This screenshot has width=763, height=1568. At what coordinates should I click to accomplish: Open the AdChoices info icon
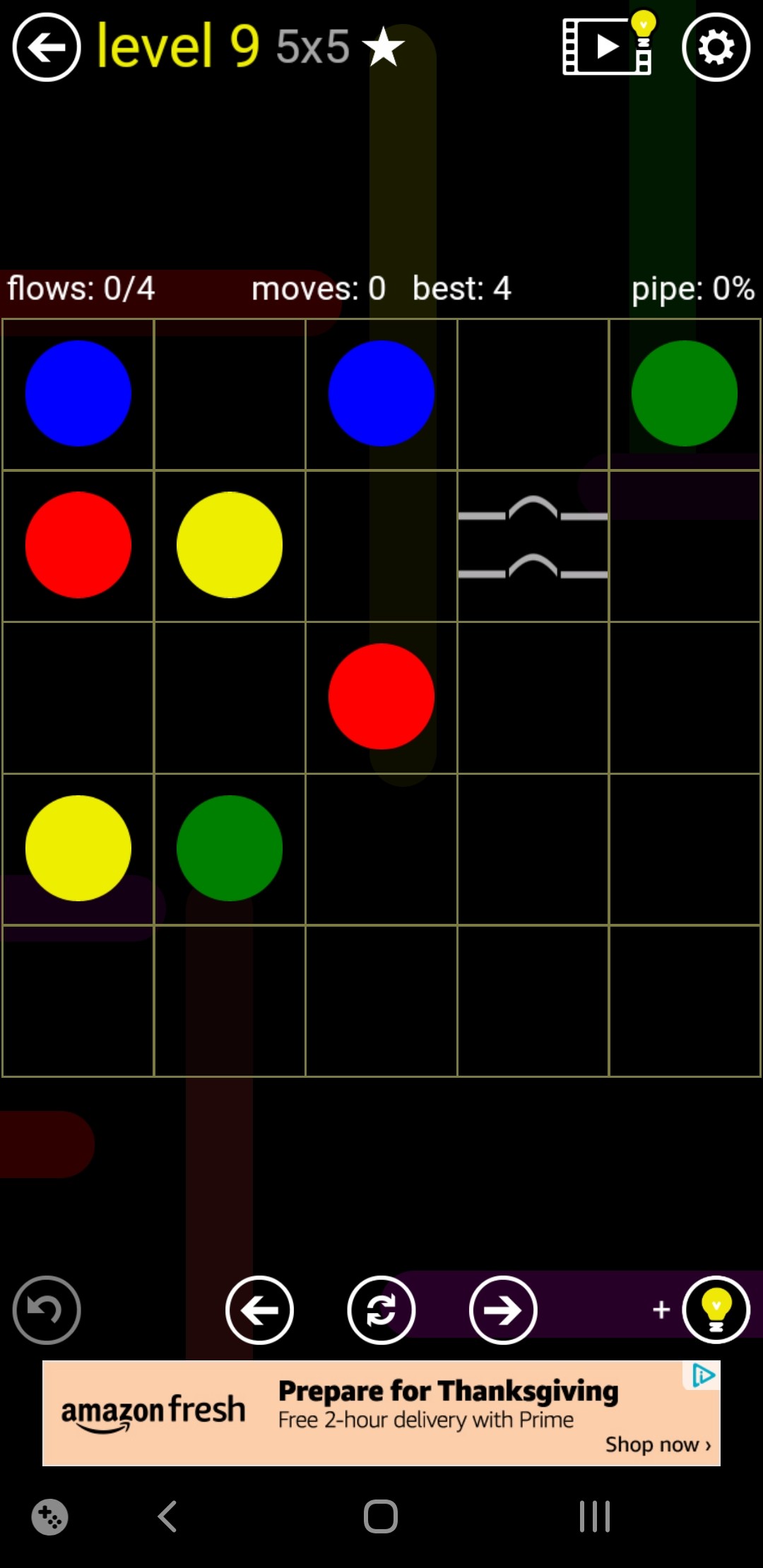tap(703, 1375)
